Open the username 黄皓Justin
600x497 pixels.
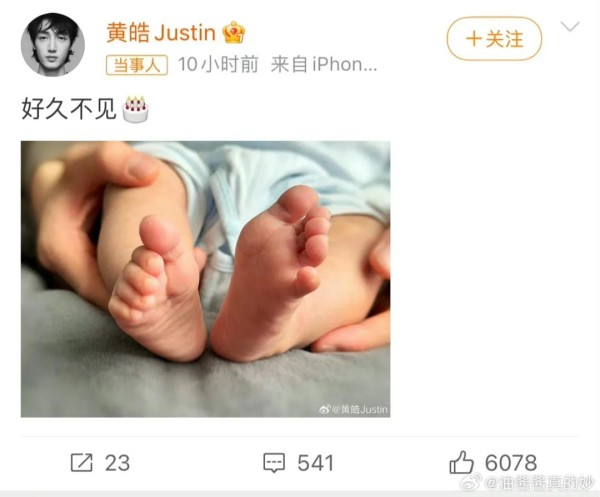tap(161, 32)
